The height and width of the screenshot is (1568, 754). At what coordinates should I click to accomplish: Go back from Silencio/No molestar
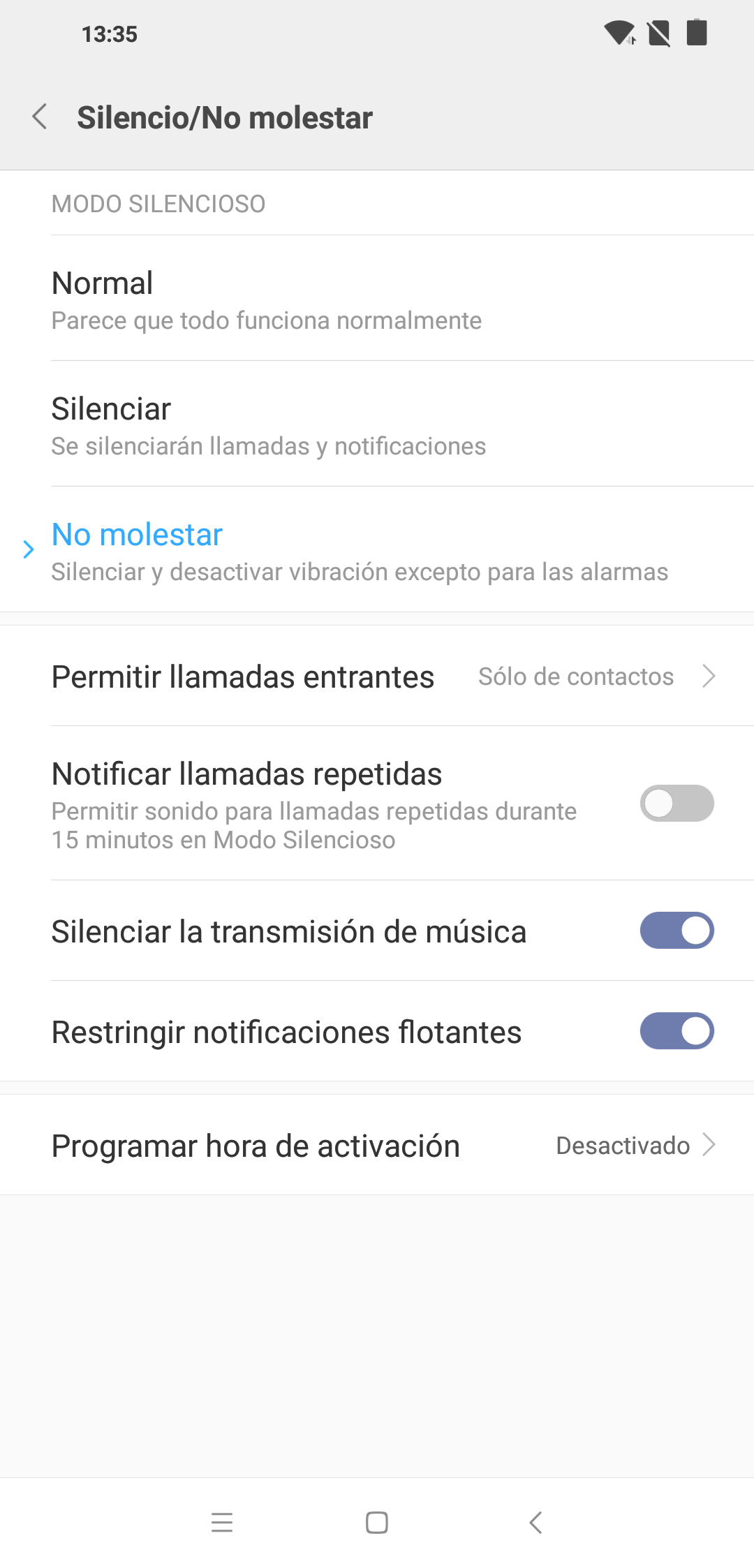point(40,117)
